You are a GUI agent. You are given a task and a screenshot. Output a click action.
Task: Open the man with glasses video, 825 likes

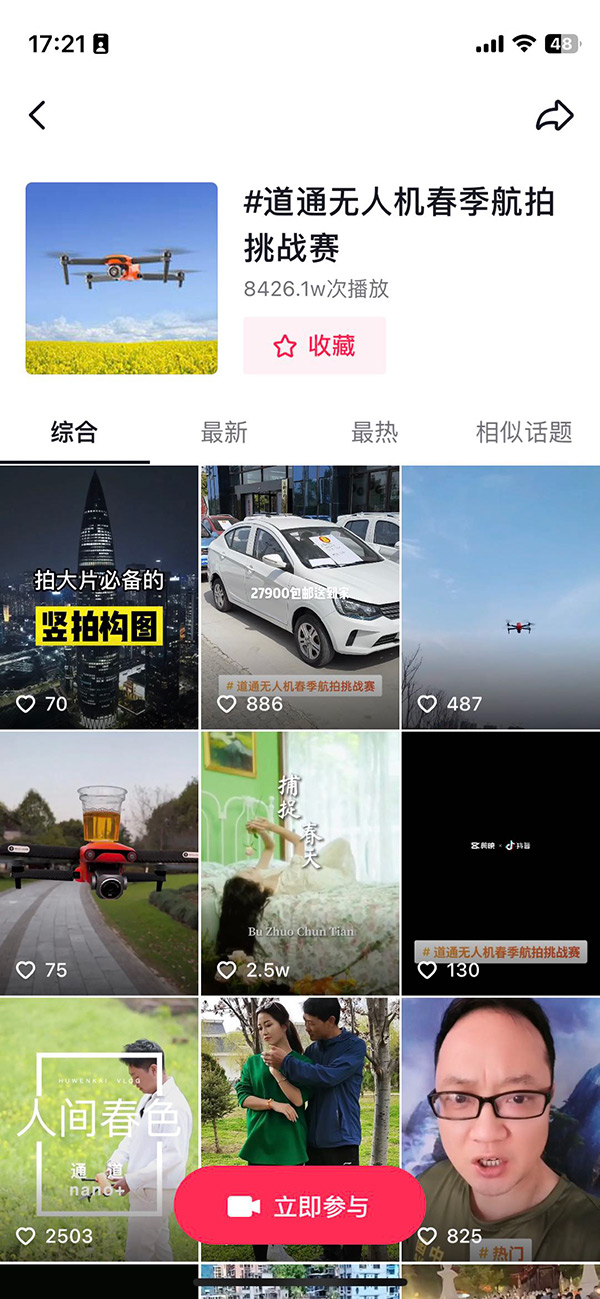click(500, 1110)
